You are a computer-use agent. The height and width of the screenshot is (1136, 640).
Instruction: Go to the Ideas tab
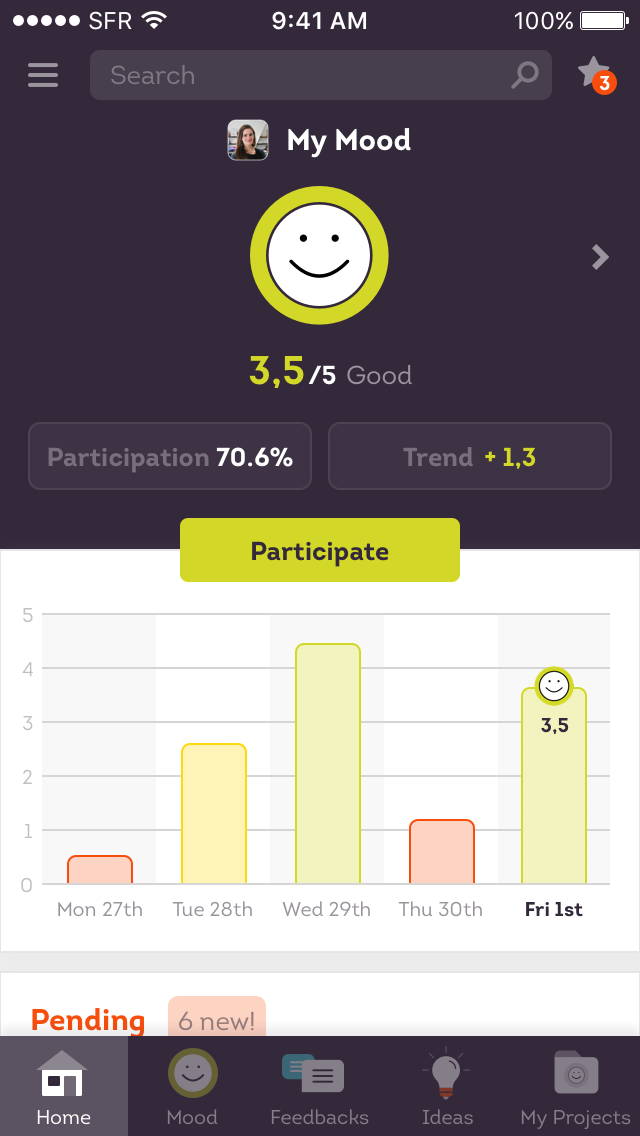click(447, 1087)
